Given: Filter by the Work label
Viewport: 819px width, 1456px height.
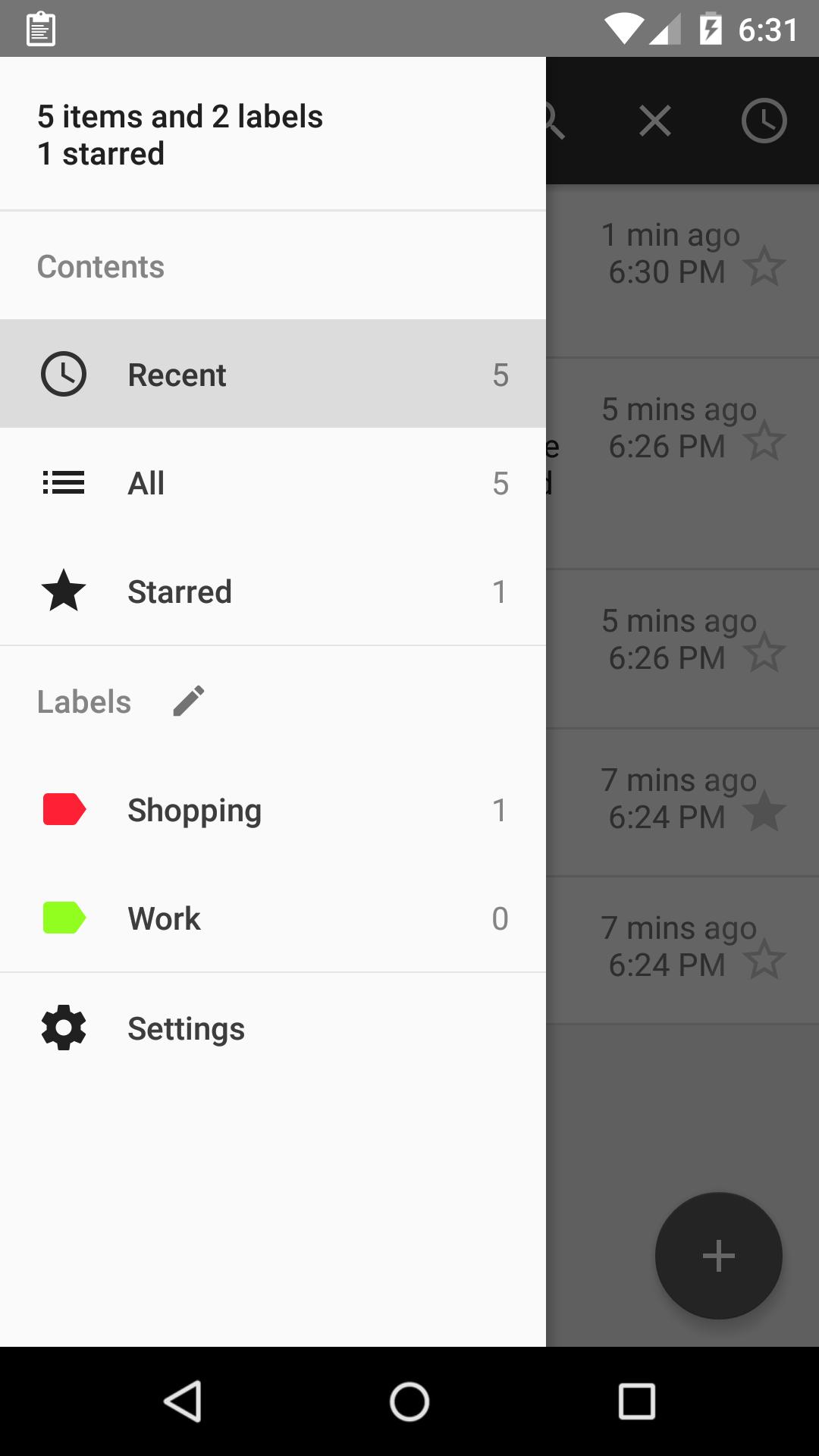Looking at the screenshot, I should tap(273, 918).
